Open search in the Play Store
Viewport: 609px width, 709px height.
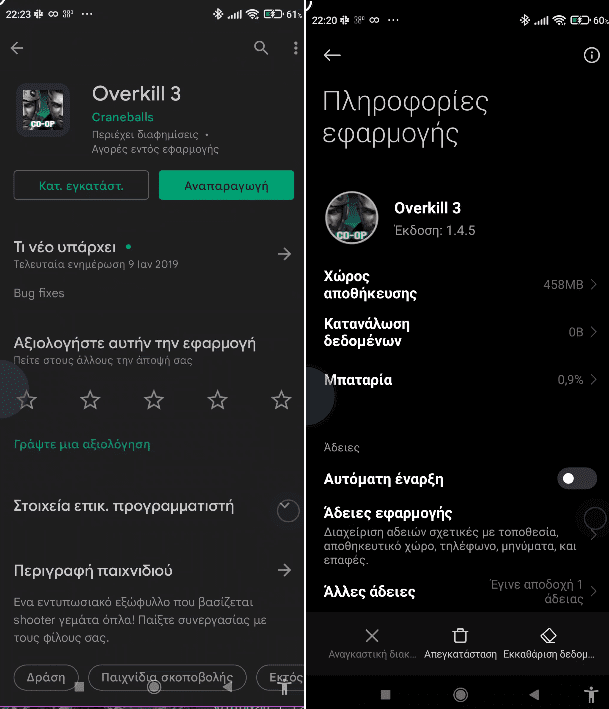261,48
